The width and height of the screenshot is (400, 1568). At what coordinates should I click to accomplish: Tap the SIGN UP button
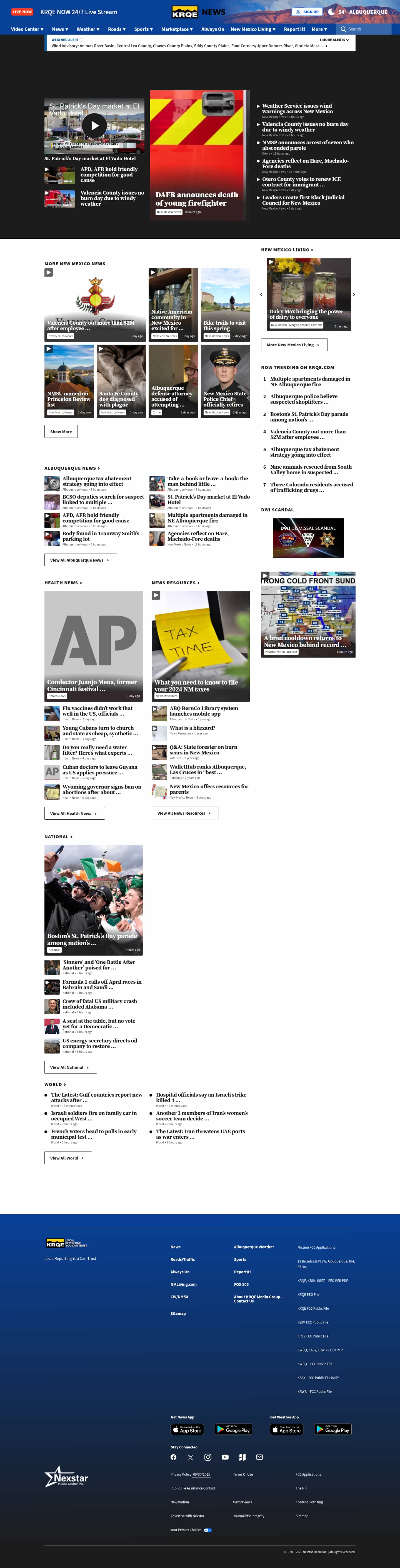point(307,12)
